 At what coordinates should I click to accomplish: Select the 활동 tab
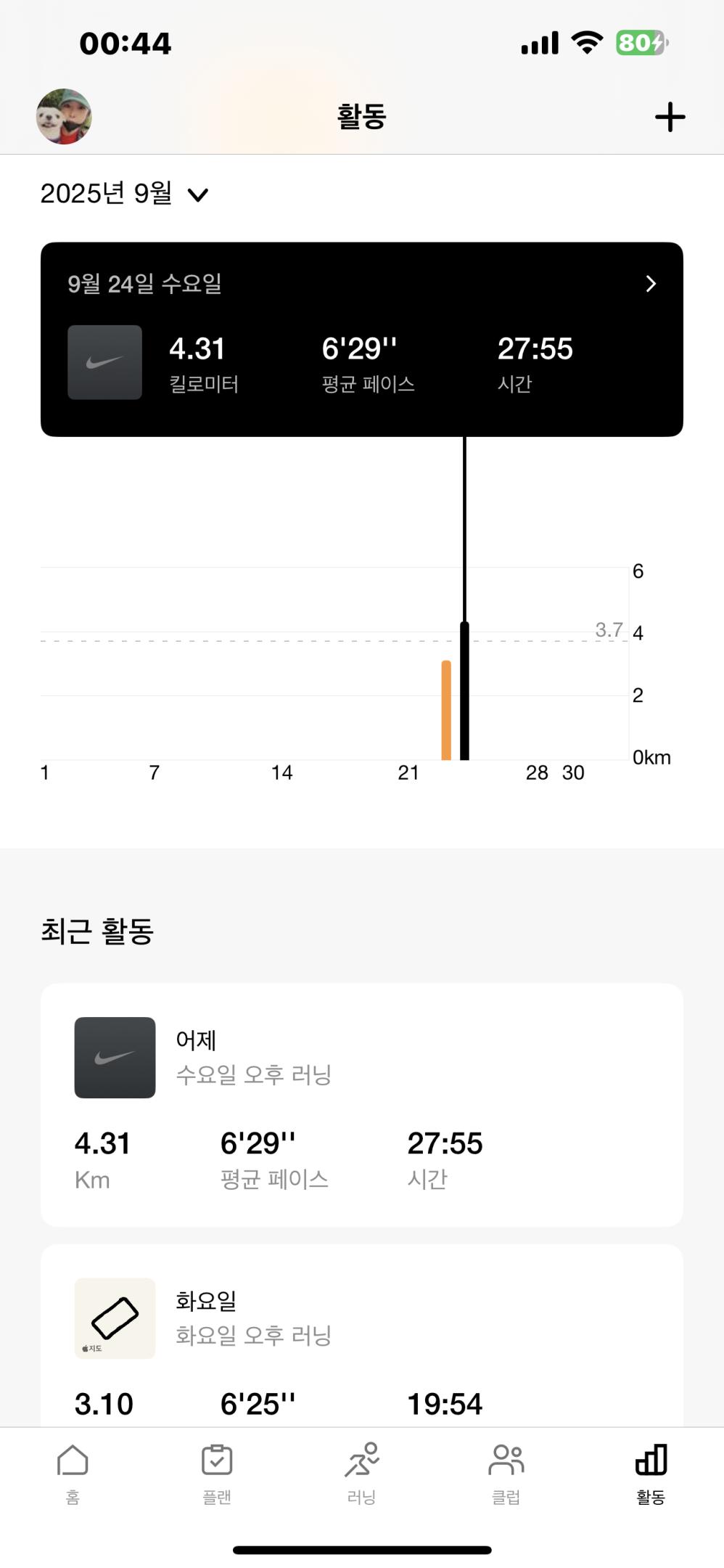coord(651,1474)
